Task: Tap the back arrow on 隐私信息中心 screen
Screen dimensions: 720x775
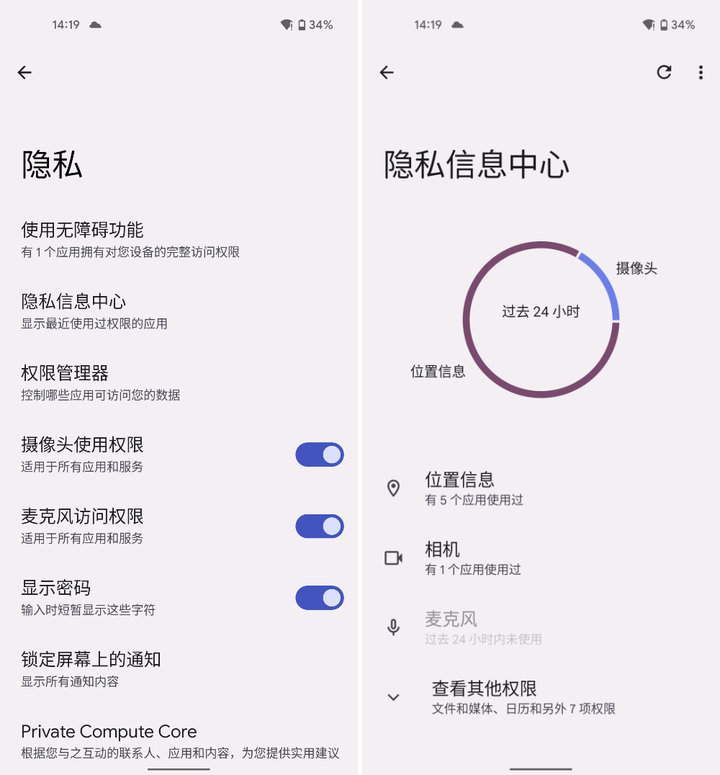Action: [x=385, y=73]
